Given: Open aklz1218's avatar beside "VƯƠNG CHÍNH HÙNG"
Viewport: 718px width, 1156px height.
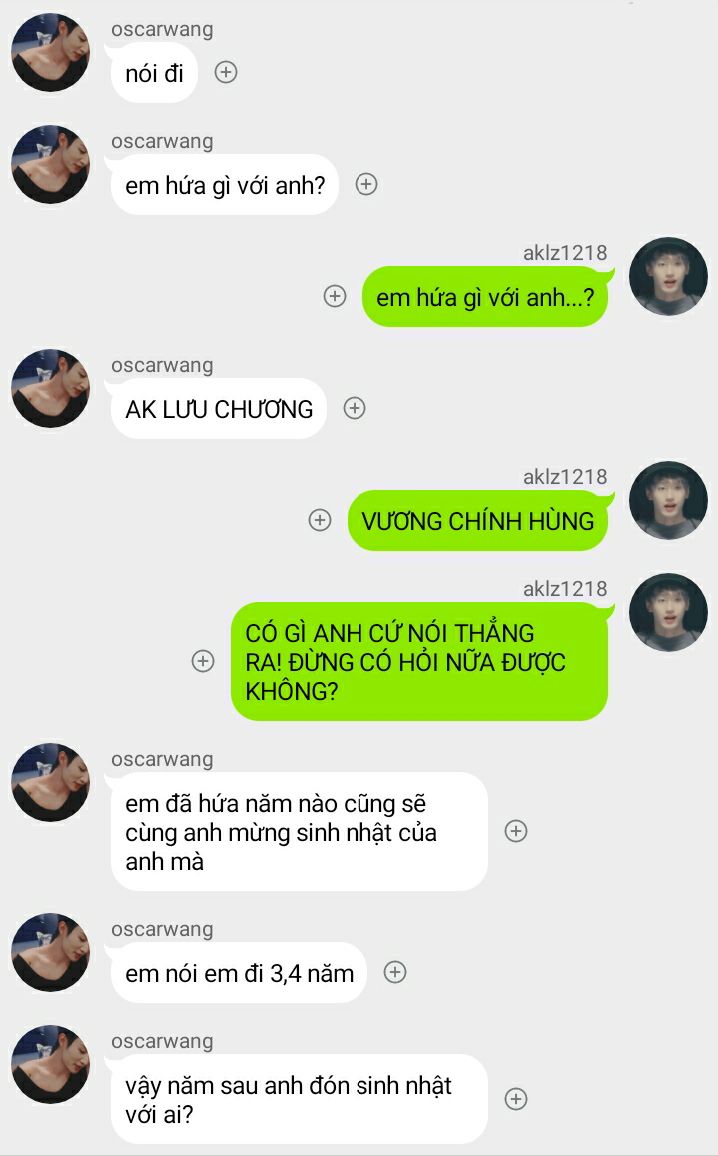Looking at the screenshot, I should [x=667, y=501].
